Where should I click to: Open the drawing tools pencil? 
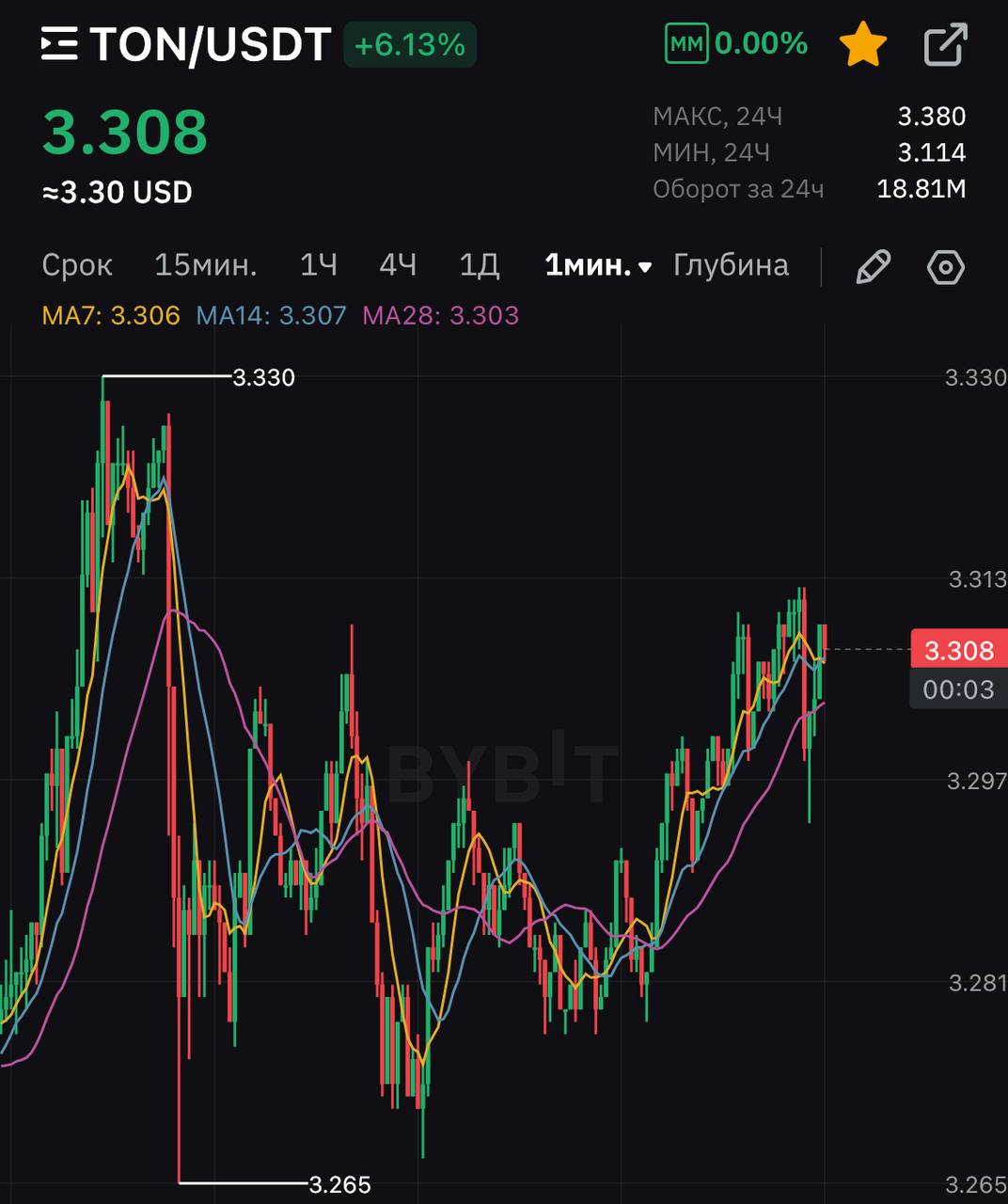873,267
